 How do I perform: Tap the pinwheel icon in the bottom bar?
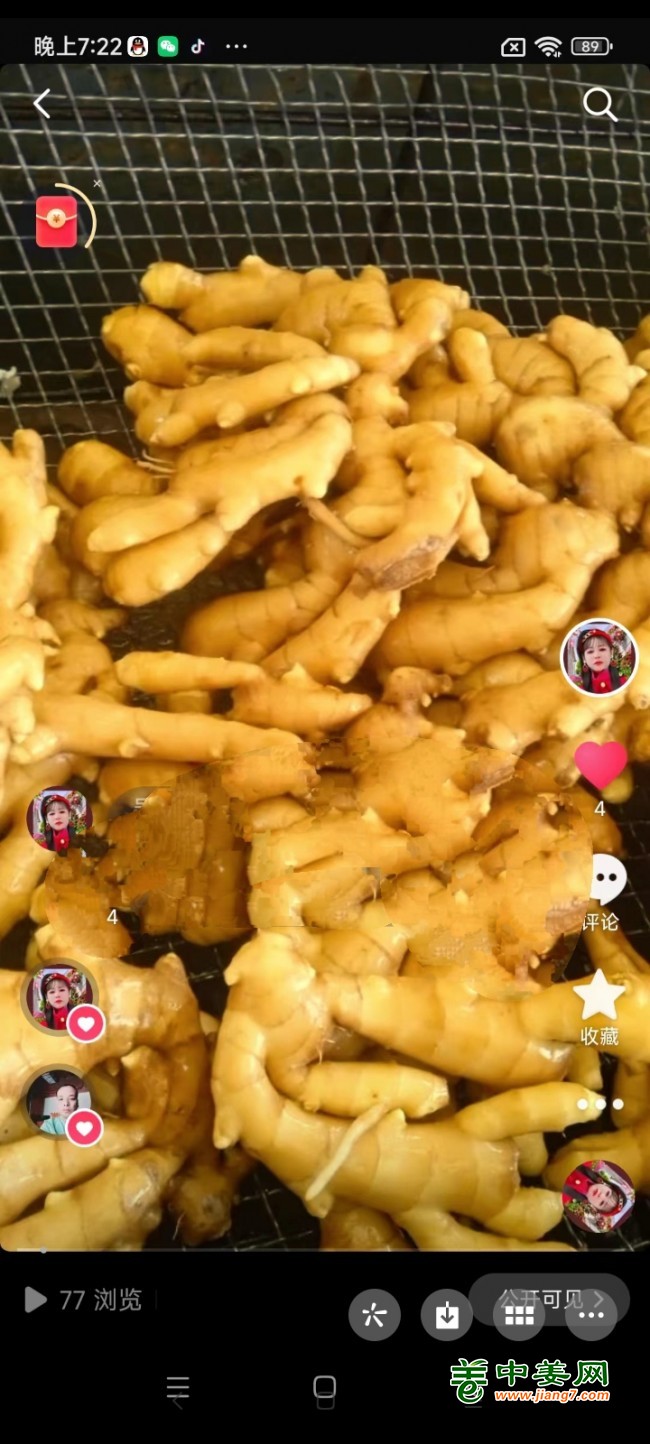point(374,1315)
